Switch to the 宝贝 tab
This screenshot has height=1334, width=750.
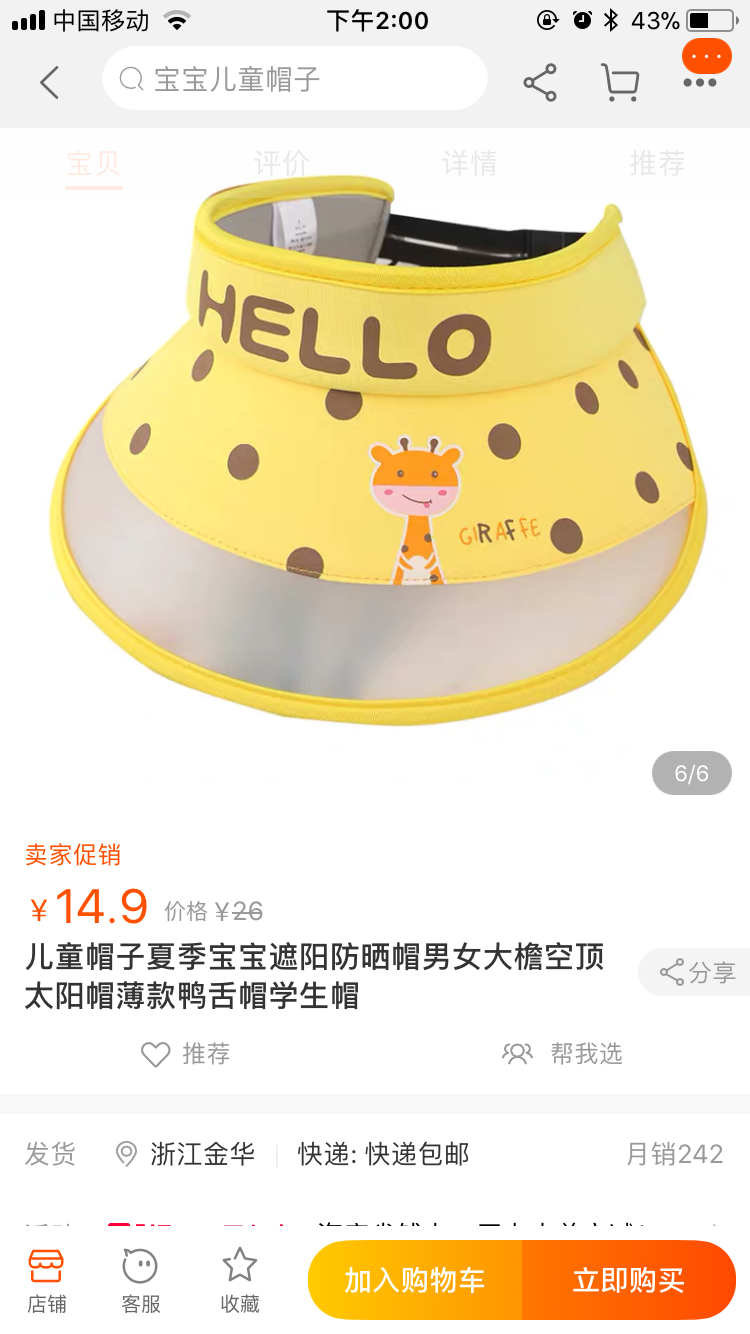click(94, 163)
